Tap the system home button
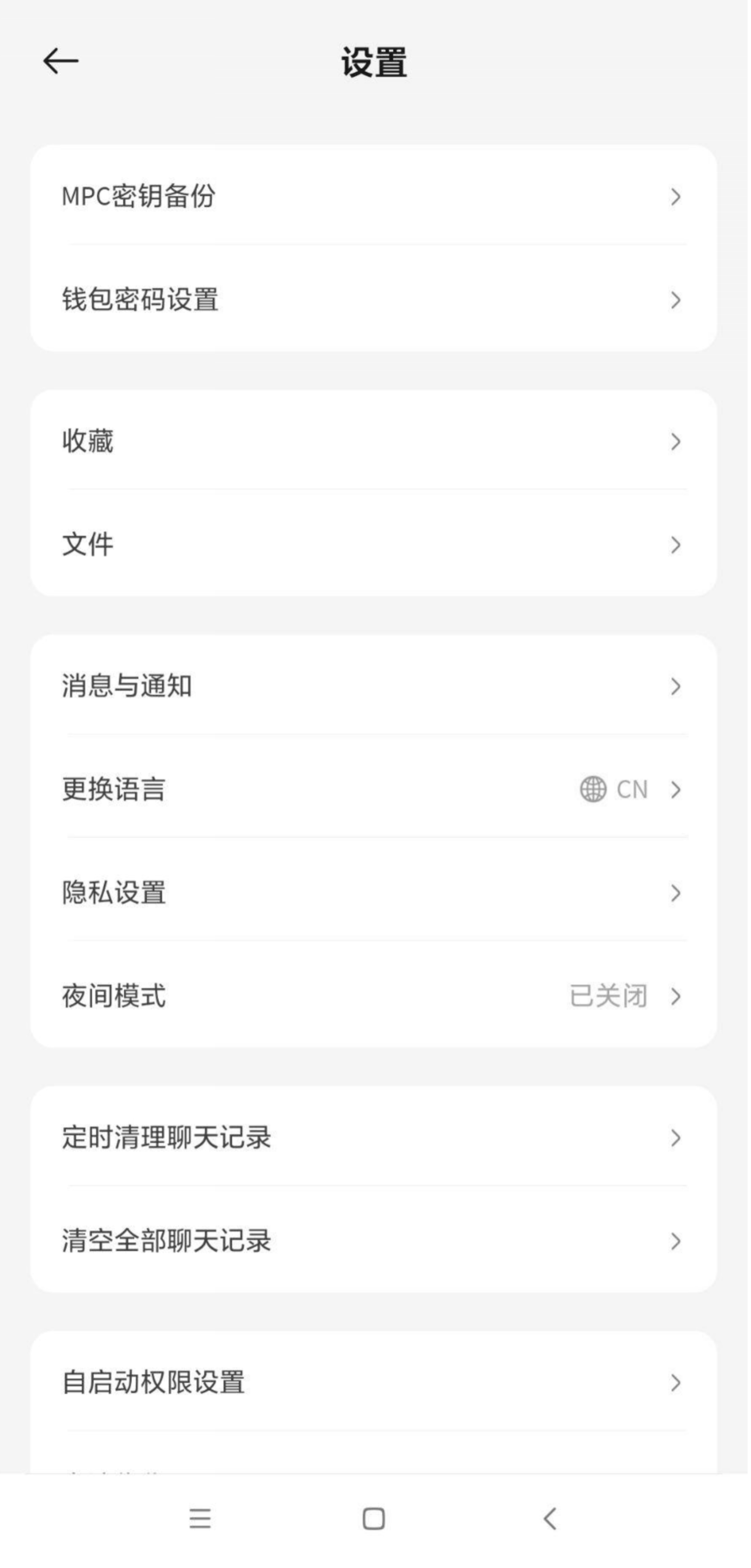The image size is (751, 1568). tap(373, 1519)
